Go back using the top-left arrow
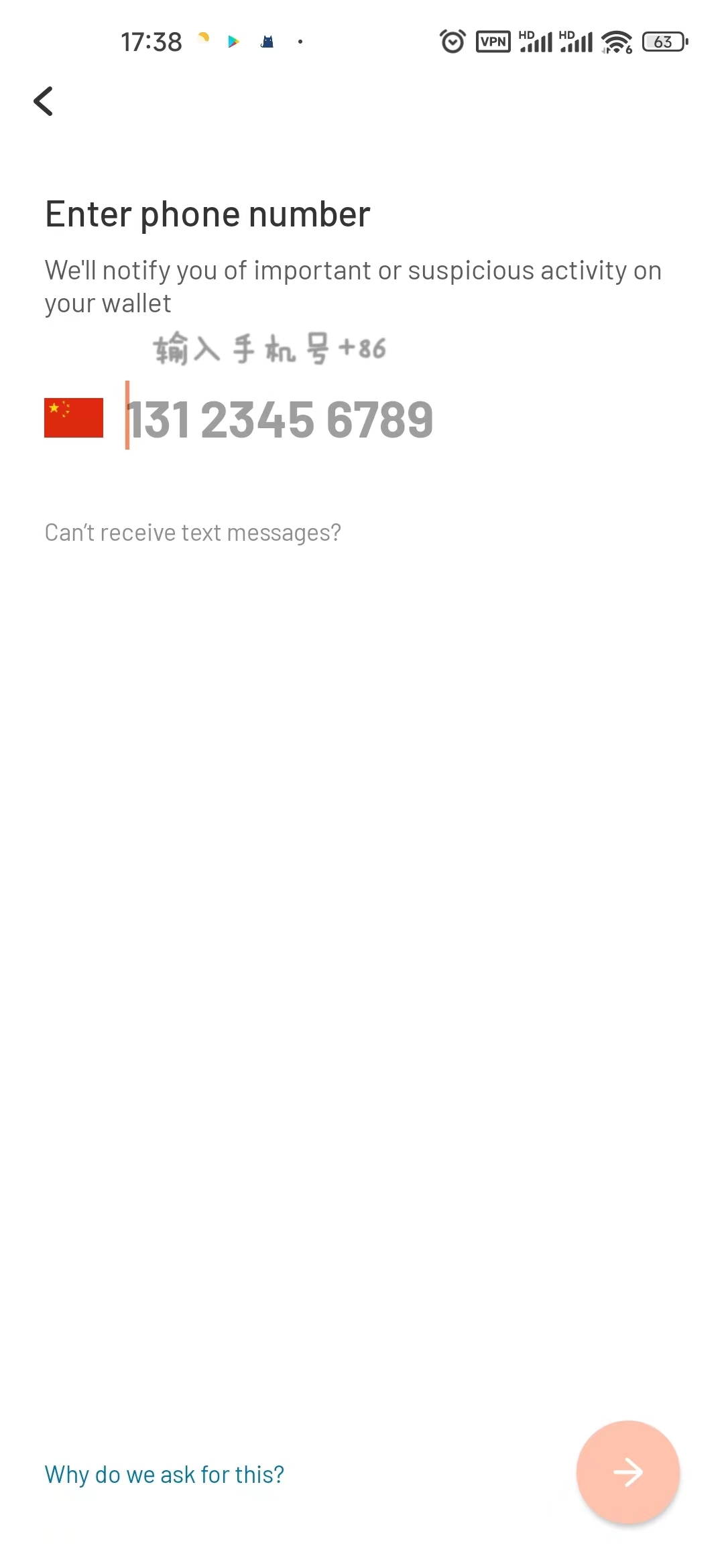Screen dimensions: 724x1568 (x=44, y=101)
